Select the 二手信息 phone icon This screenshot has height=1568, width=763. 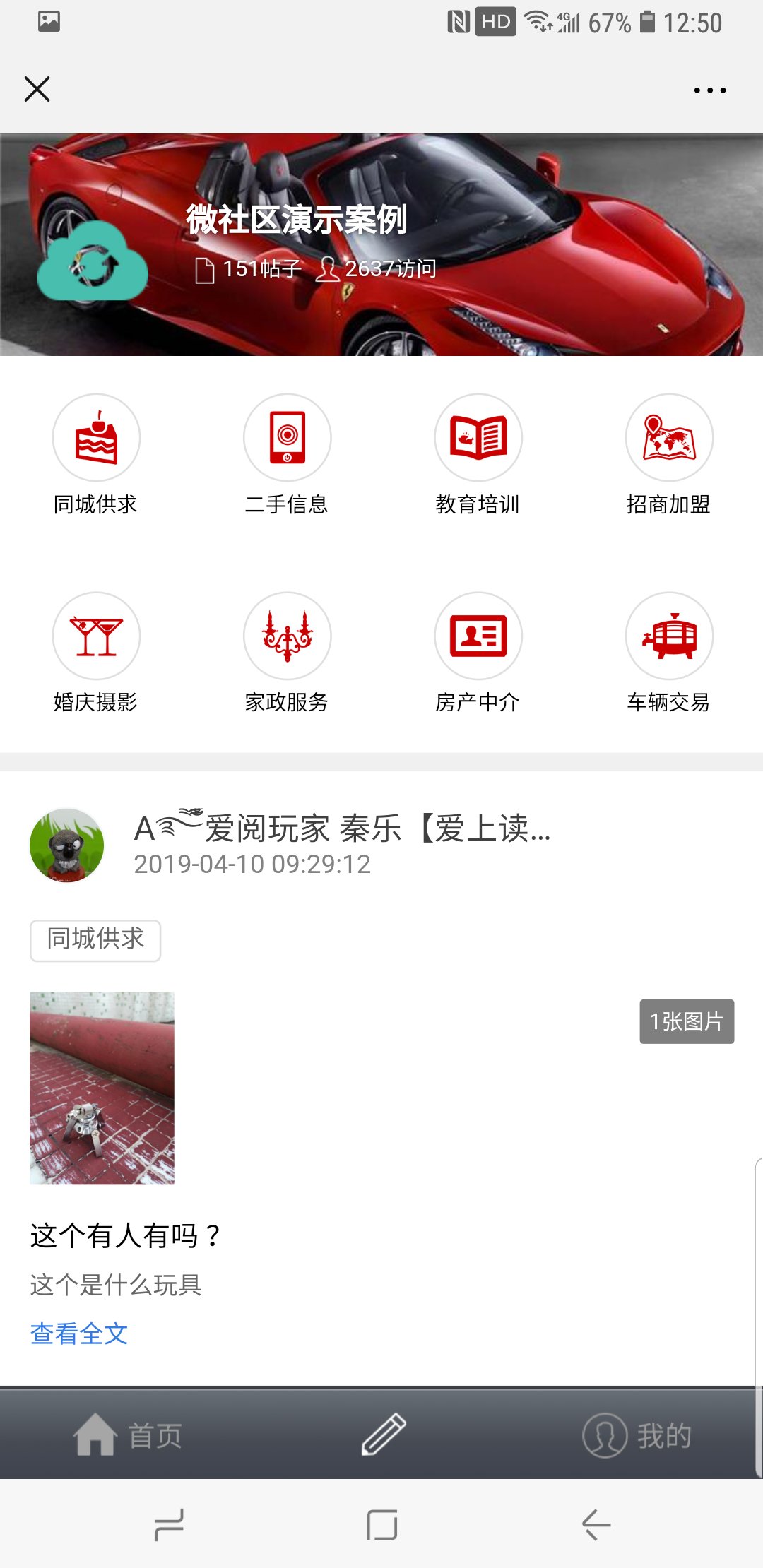[287, 438]
